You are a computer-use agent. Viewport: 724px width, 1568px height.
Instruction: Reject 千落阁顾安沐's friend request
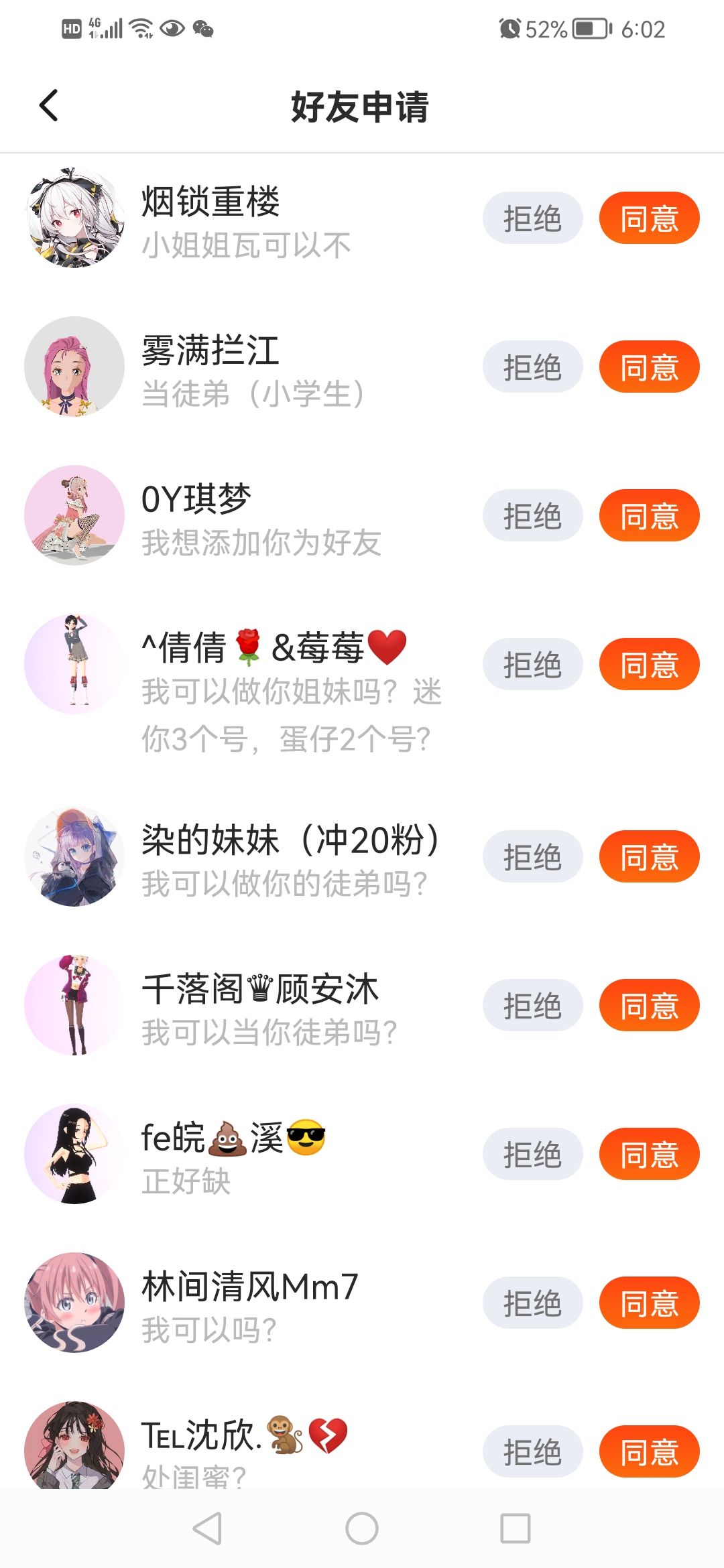[532, 1006]
